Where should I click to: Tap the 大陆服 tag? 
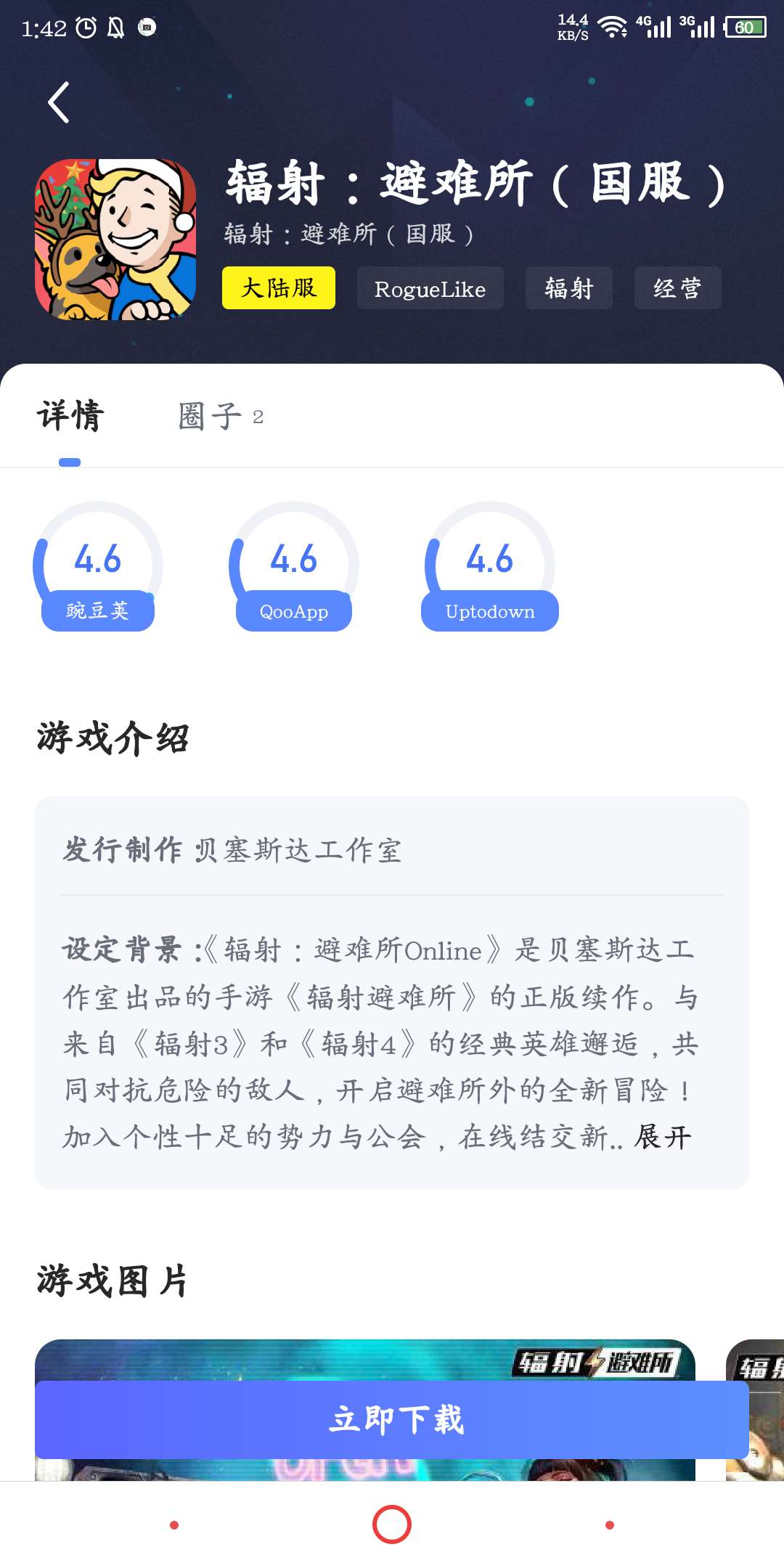[x=279, y=288]
